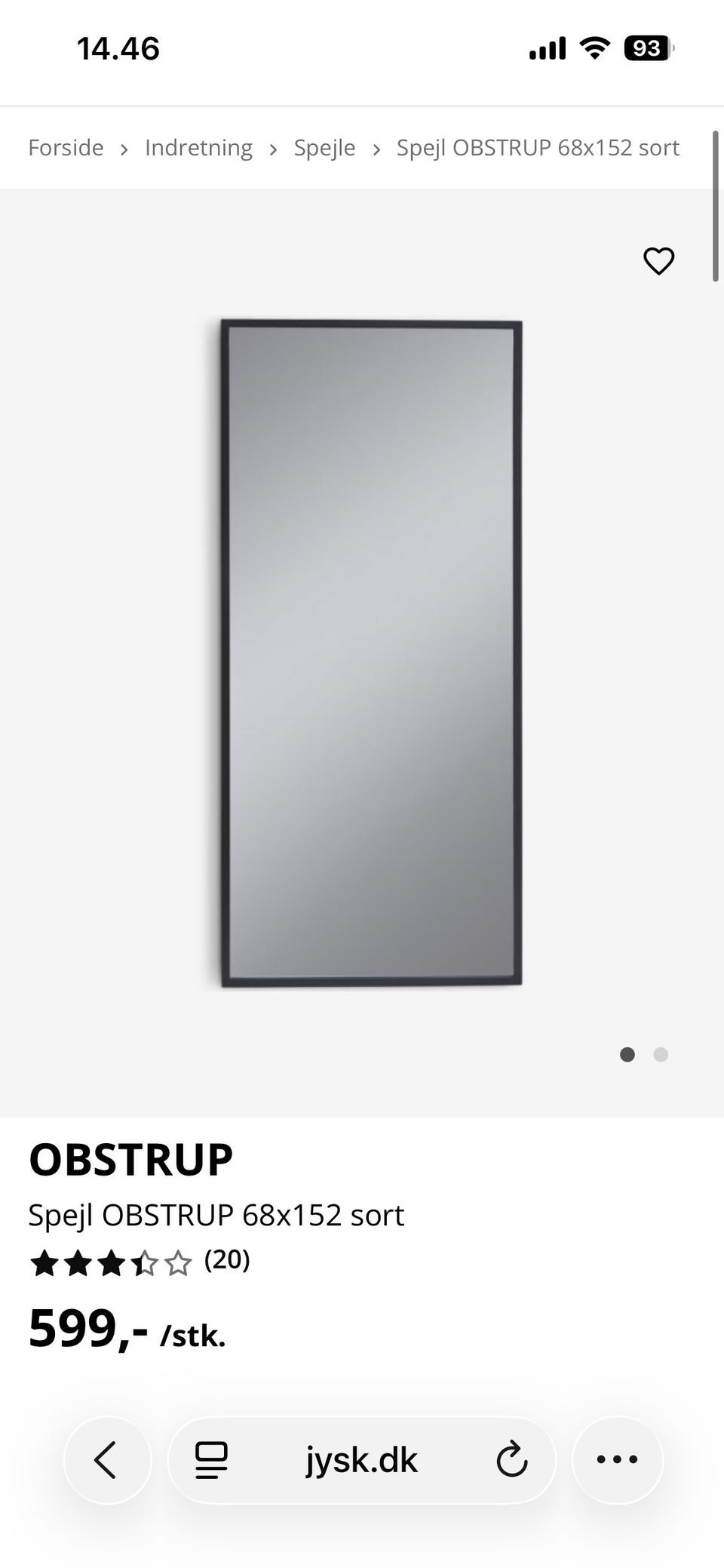Tap the back navigation arrow
The image size is (724, 1568).
click(x=106, y=1459)
